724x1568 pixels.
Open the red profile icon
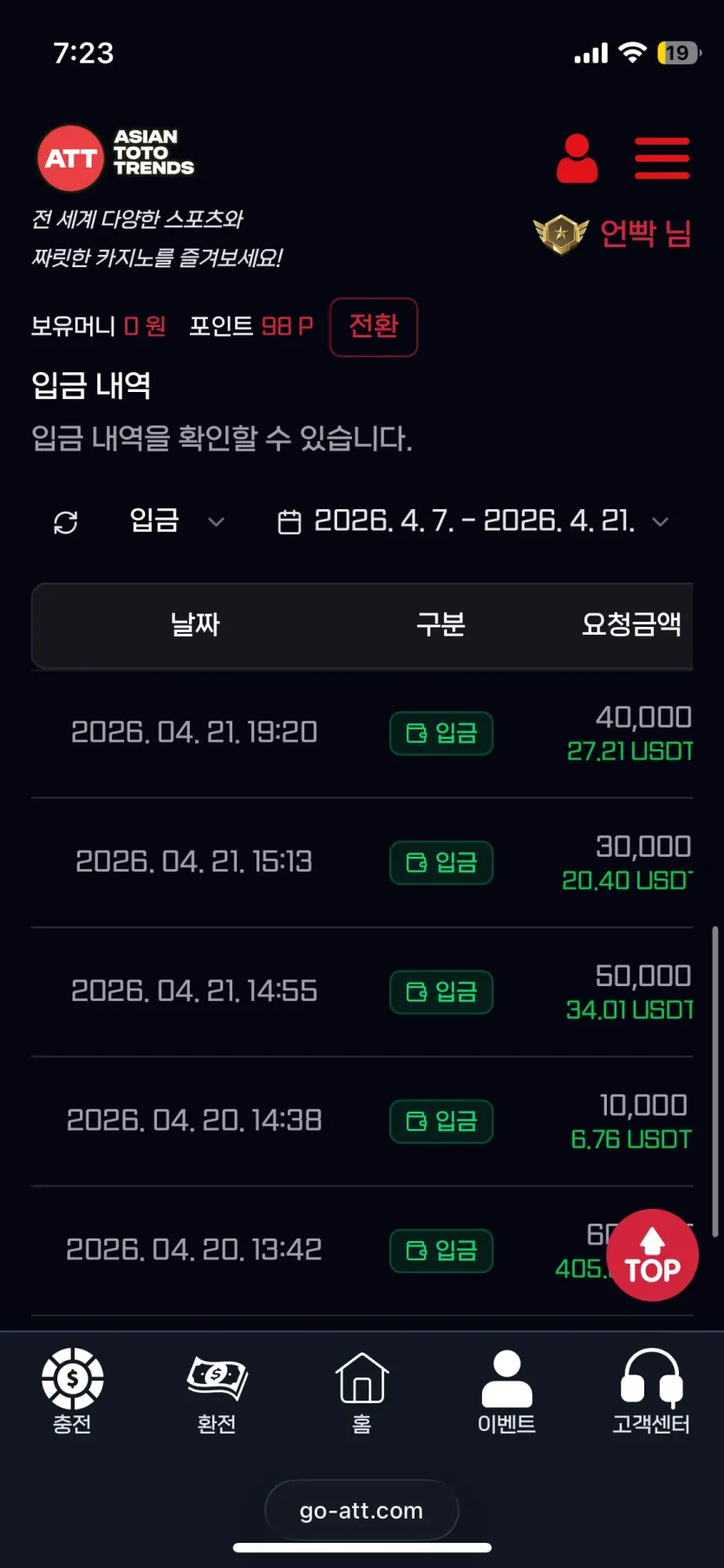coord(577,158)
